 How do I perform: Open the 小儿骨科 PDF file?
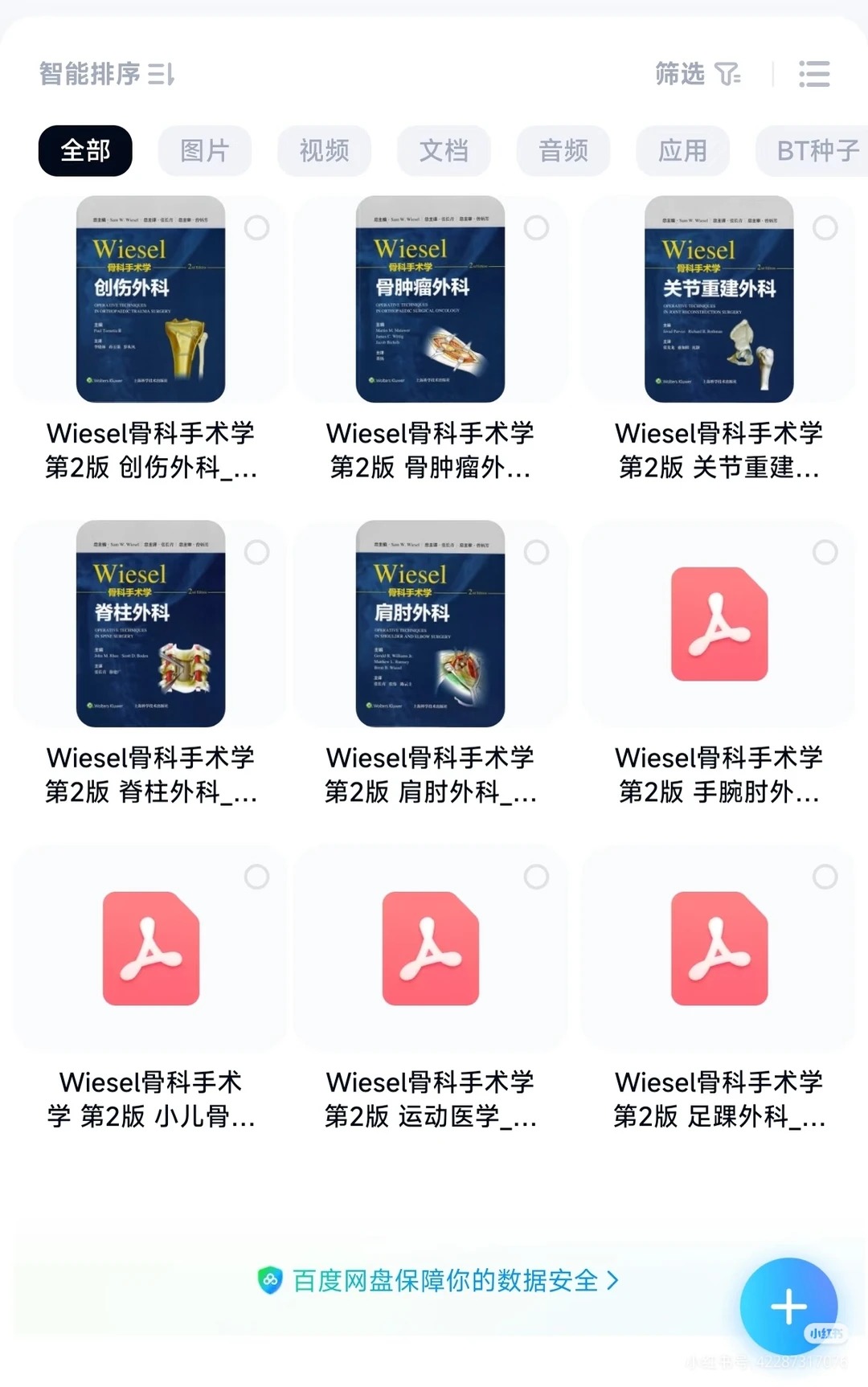(x=150, y=948)
